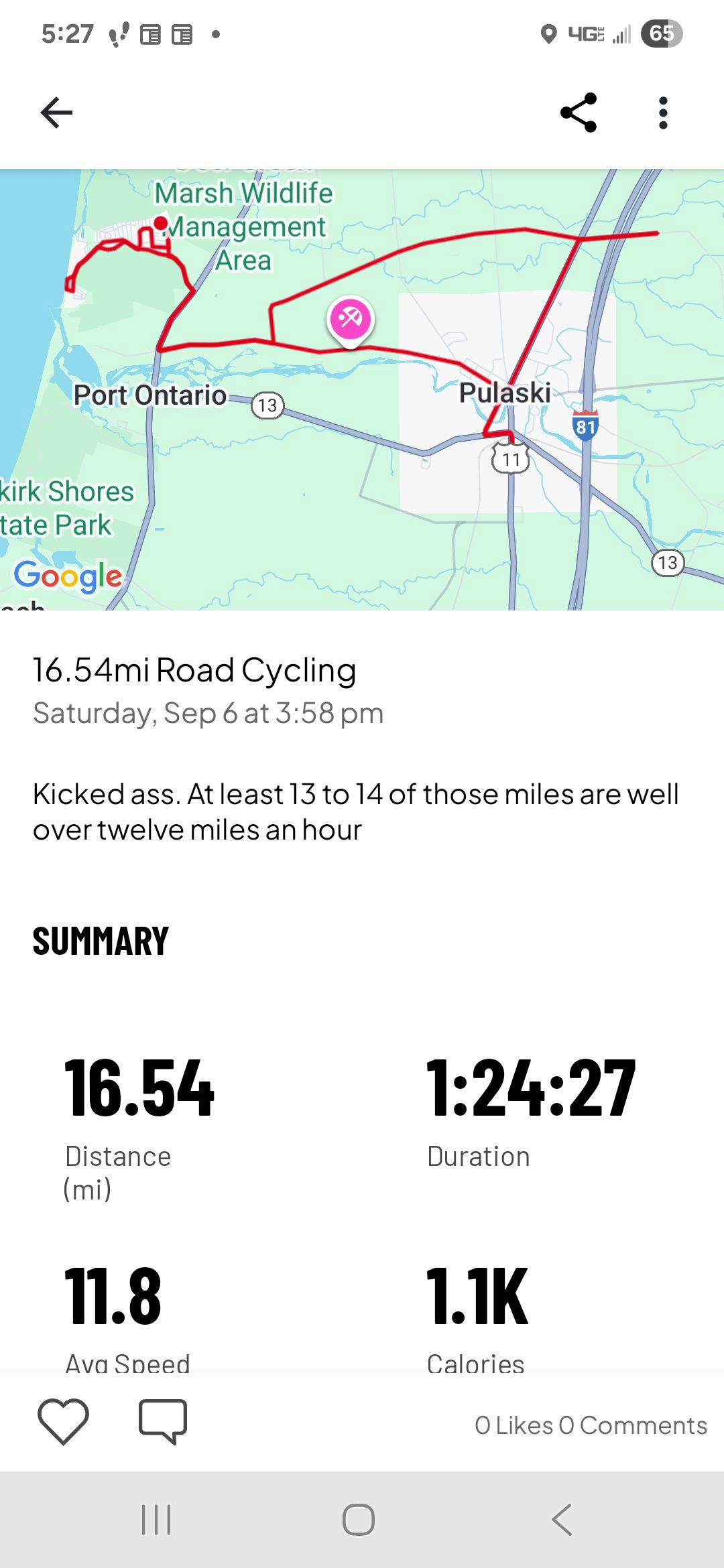This screenshot has height=1568, width=724.
Task: Share this cycling workout
Action: point(579,113)
